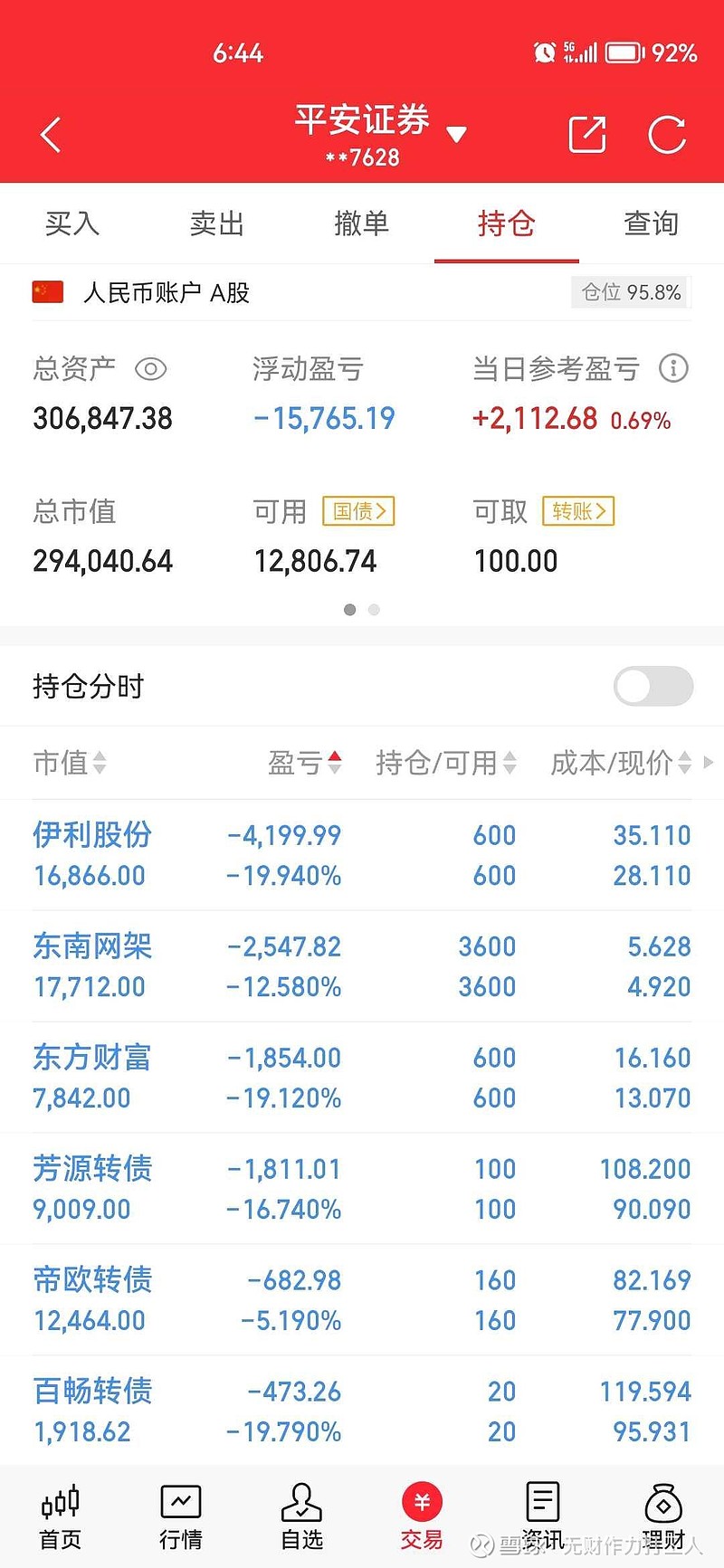
Task: Open 转账 transfer beside 可取
Action: pos(577,511)
